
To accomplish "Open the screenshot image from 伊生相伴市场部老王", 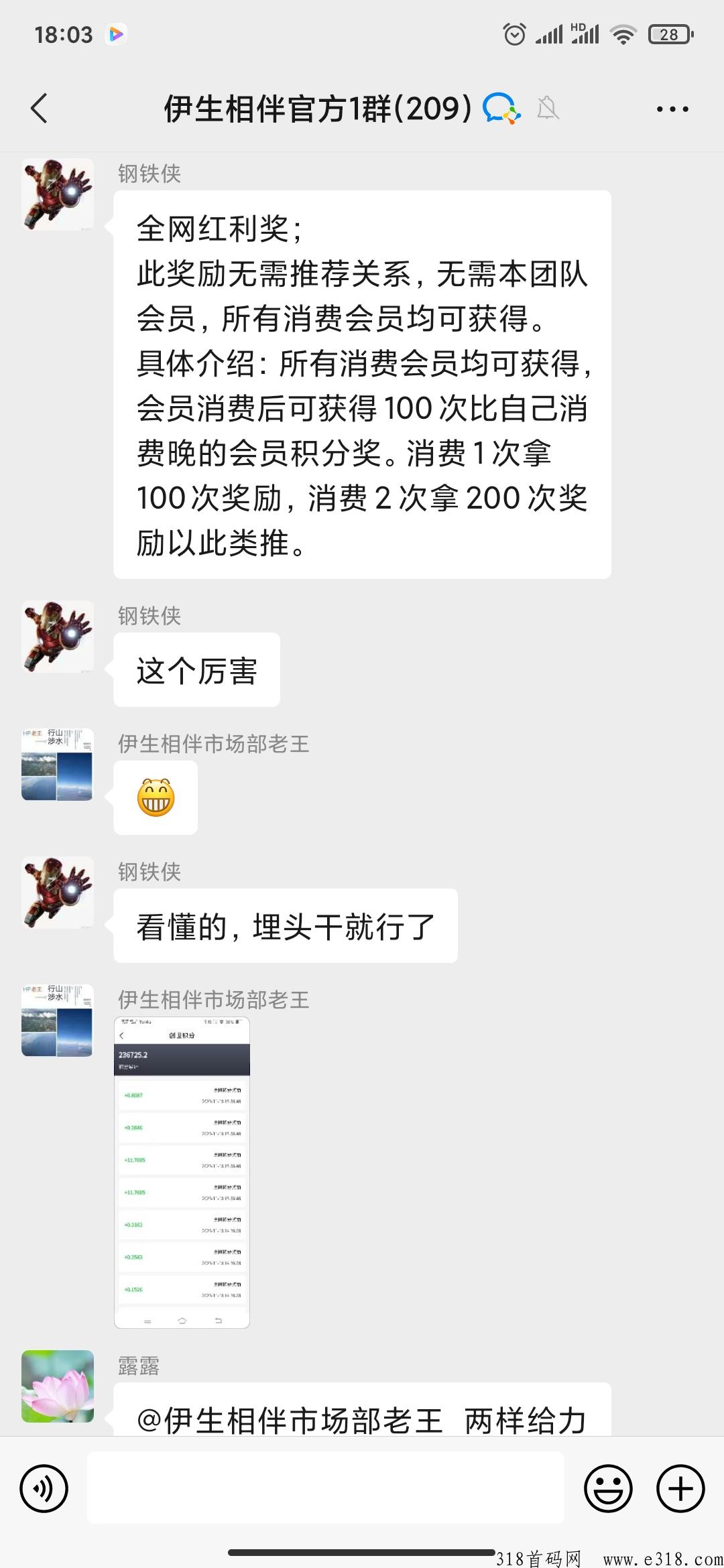I will pyautogui.click(x=182, y=1173).
